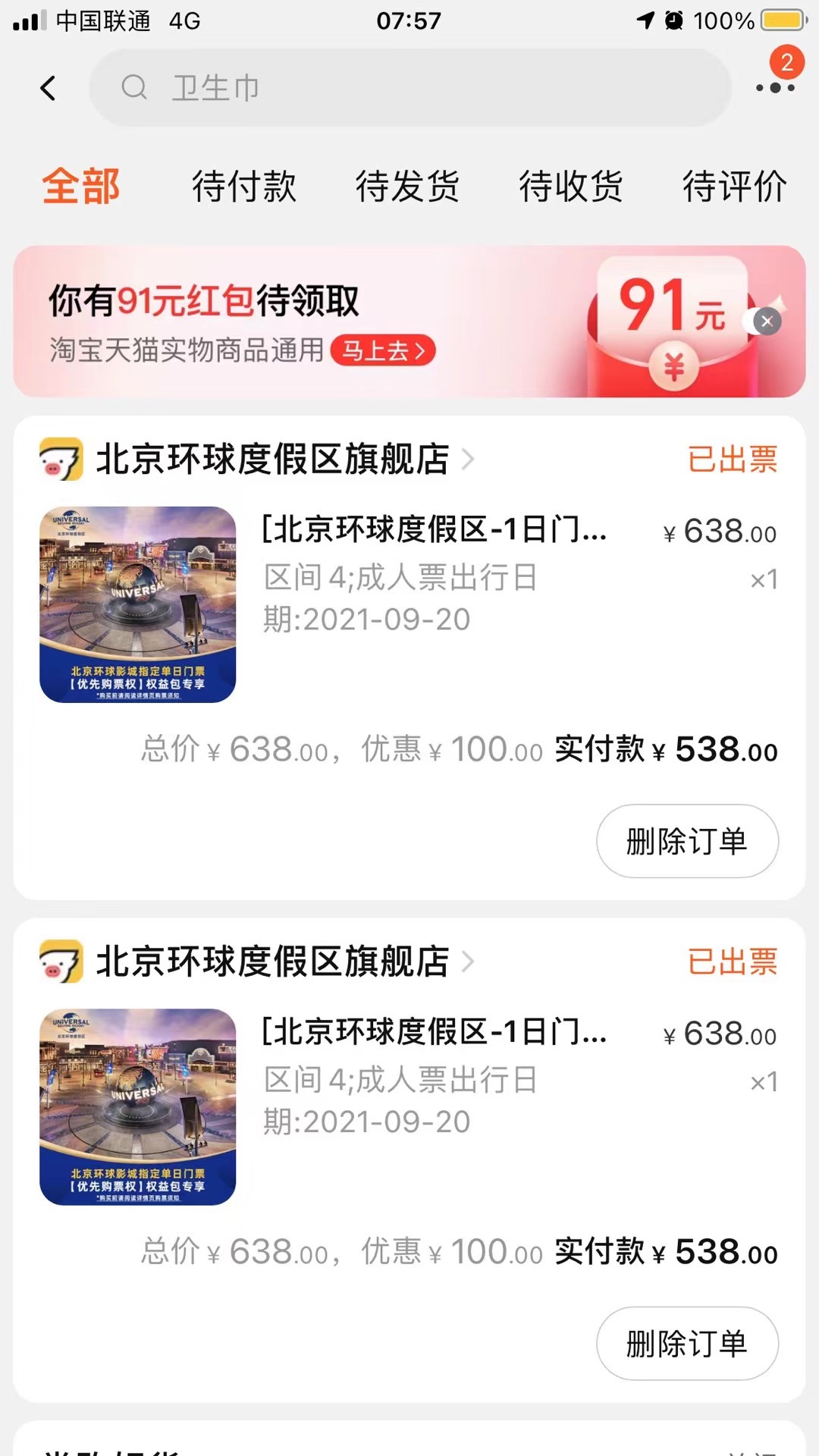
Task: Visit the second order's 北京环球度假区旗舰店 shop
Action: [273, 962]
